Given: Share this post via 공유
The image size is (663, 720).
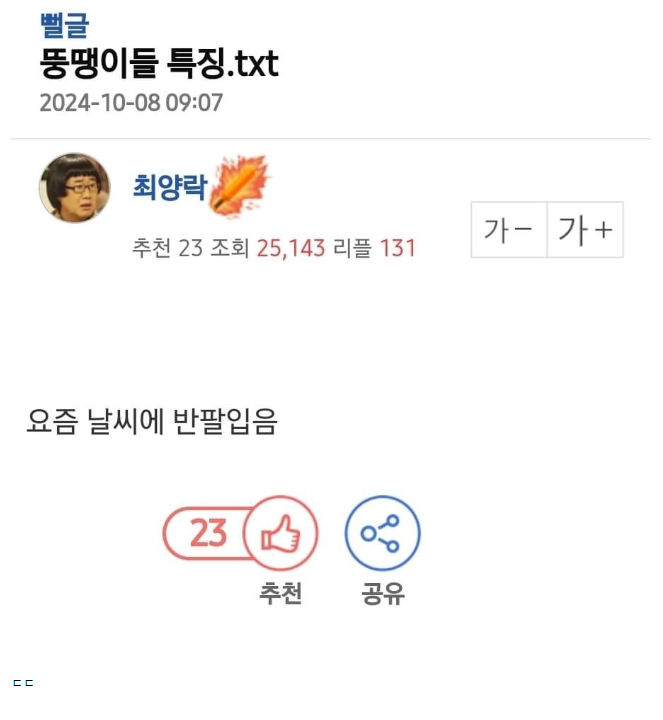Looking at the screenshot, I should click(382, 534).
